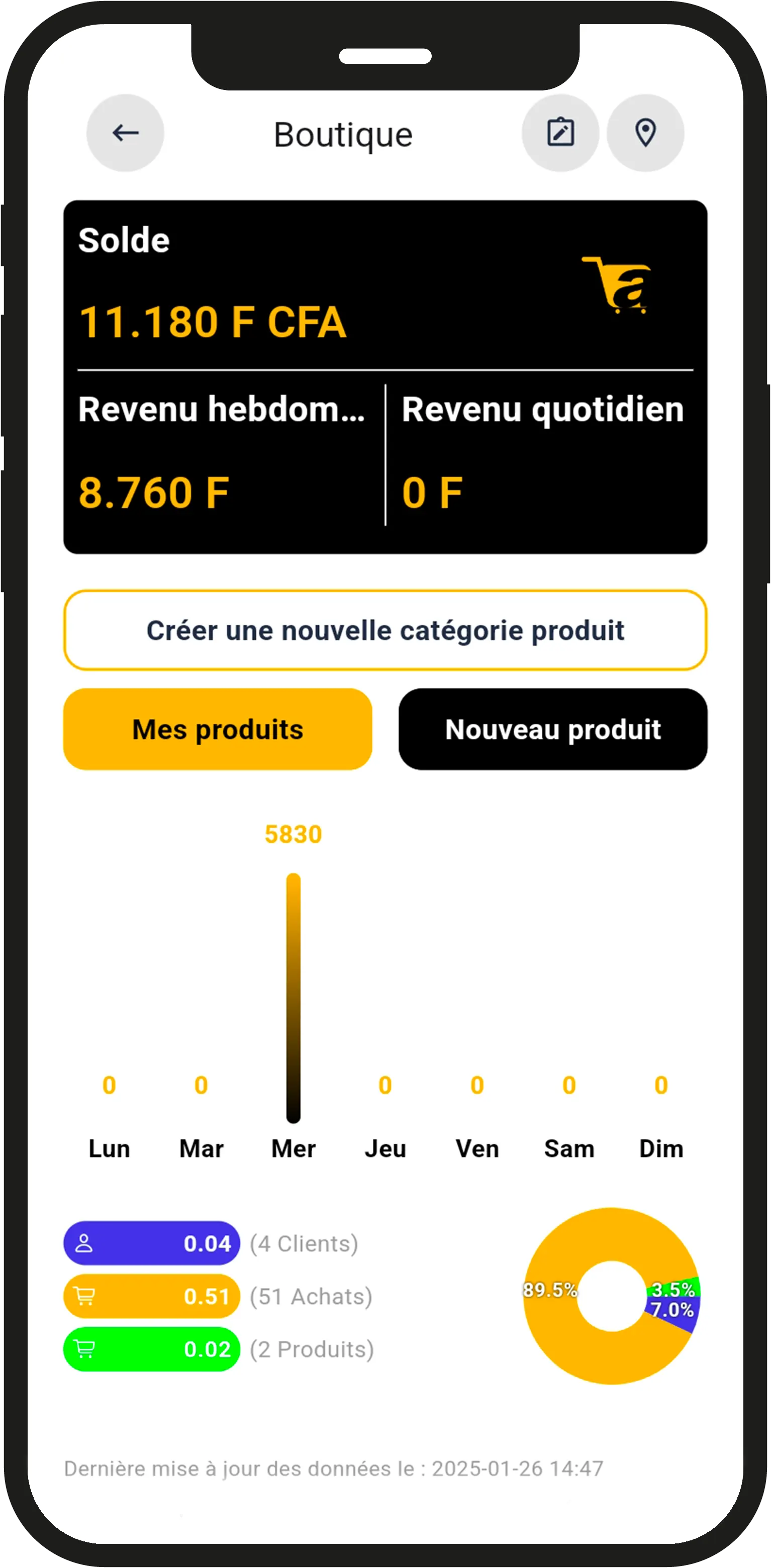Open the clipboard edit icon
The width and height of the screenshot is (771, 1568).
pyautogui.click(x=560, y=133)
